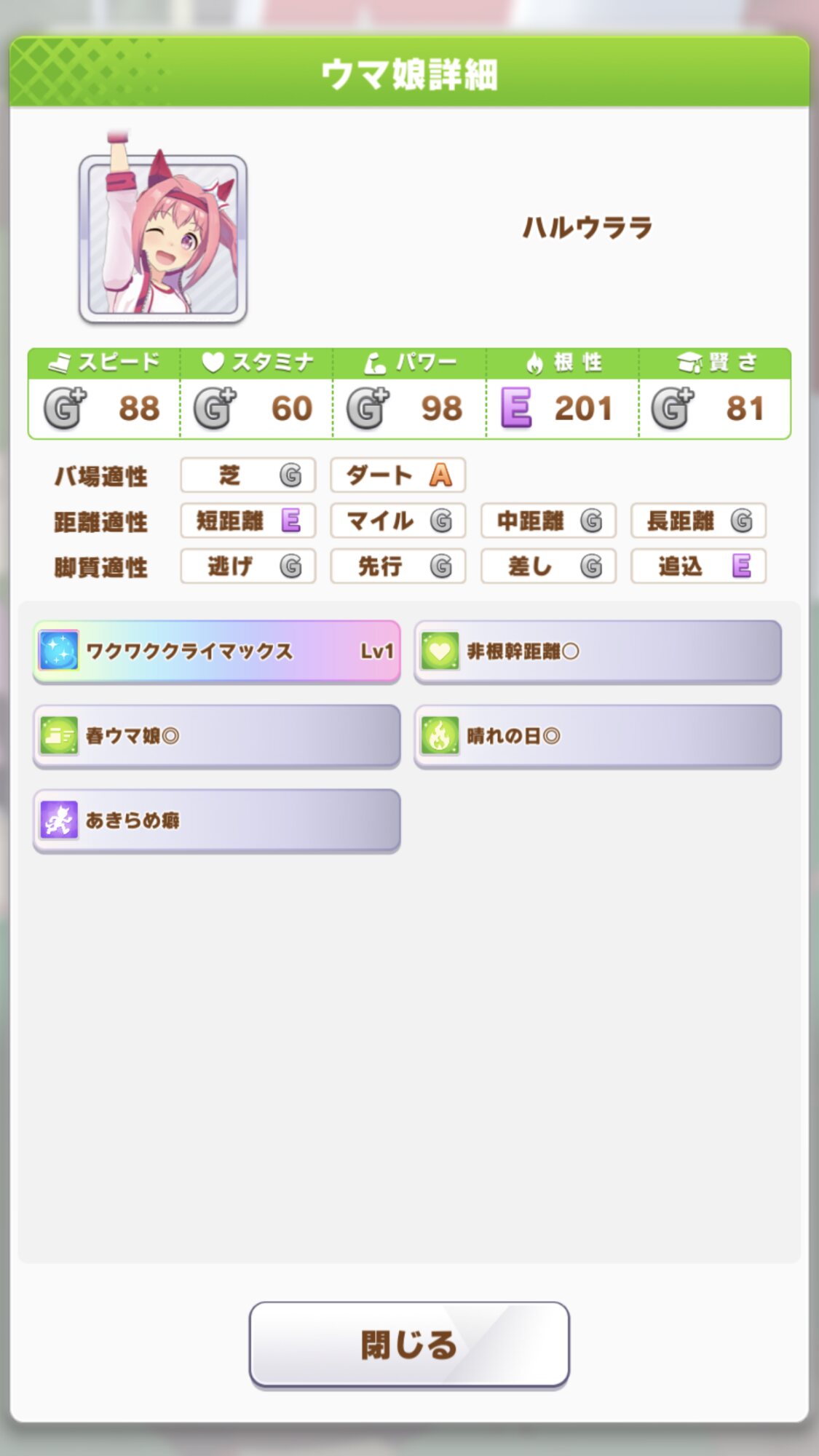The width and height of the screenshot is (819, 1456).
Task: Close the ウマ娘詳細 dialog with 閉じる
Action: pos(408,1344)
